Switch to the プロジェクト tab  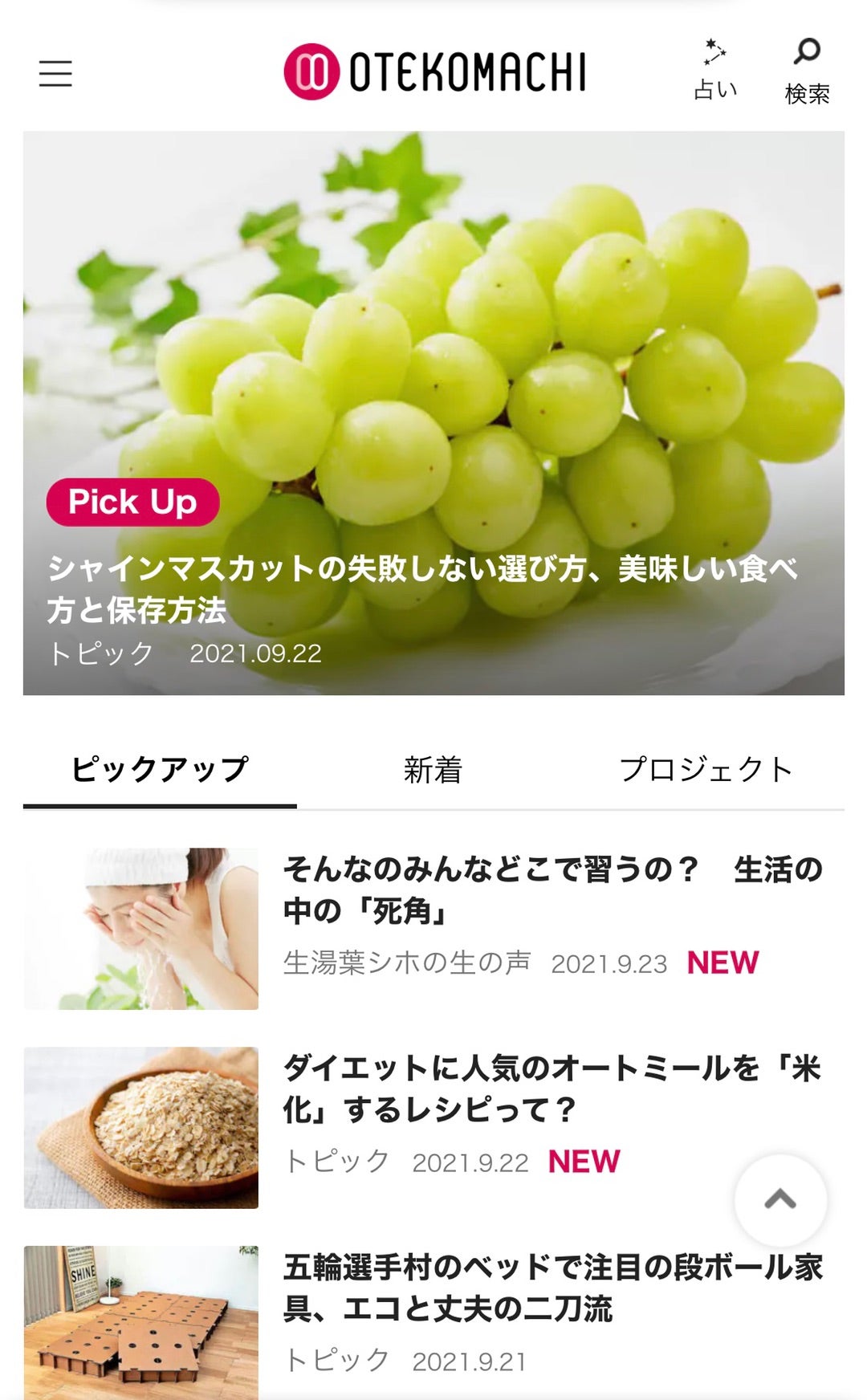706,770
